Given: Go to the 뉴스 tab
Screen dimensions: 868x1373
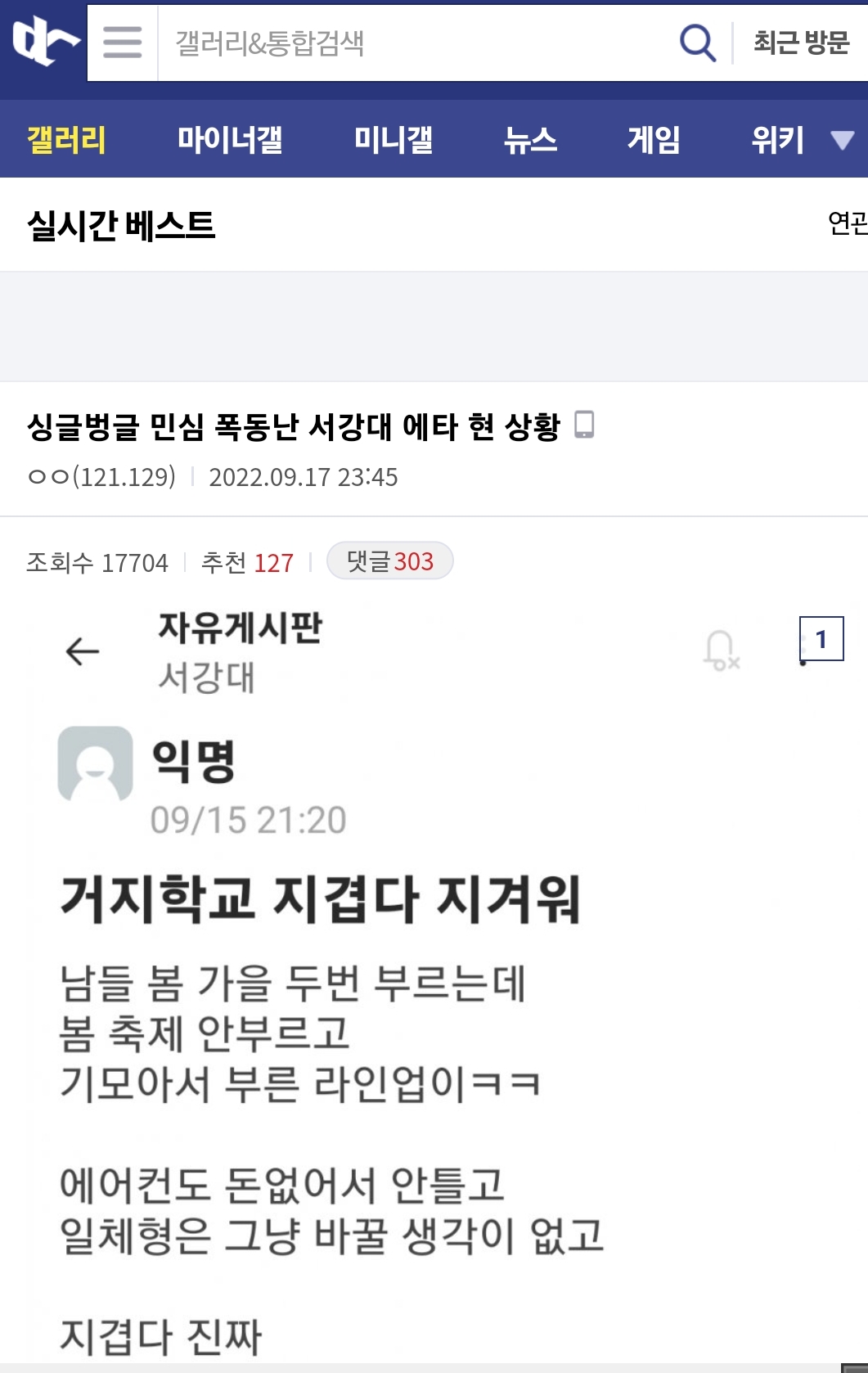Looking at the screenshot, I should pos(530,140).
